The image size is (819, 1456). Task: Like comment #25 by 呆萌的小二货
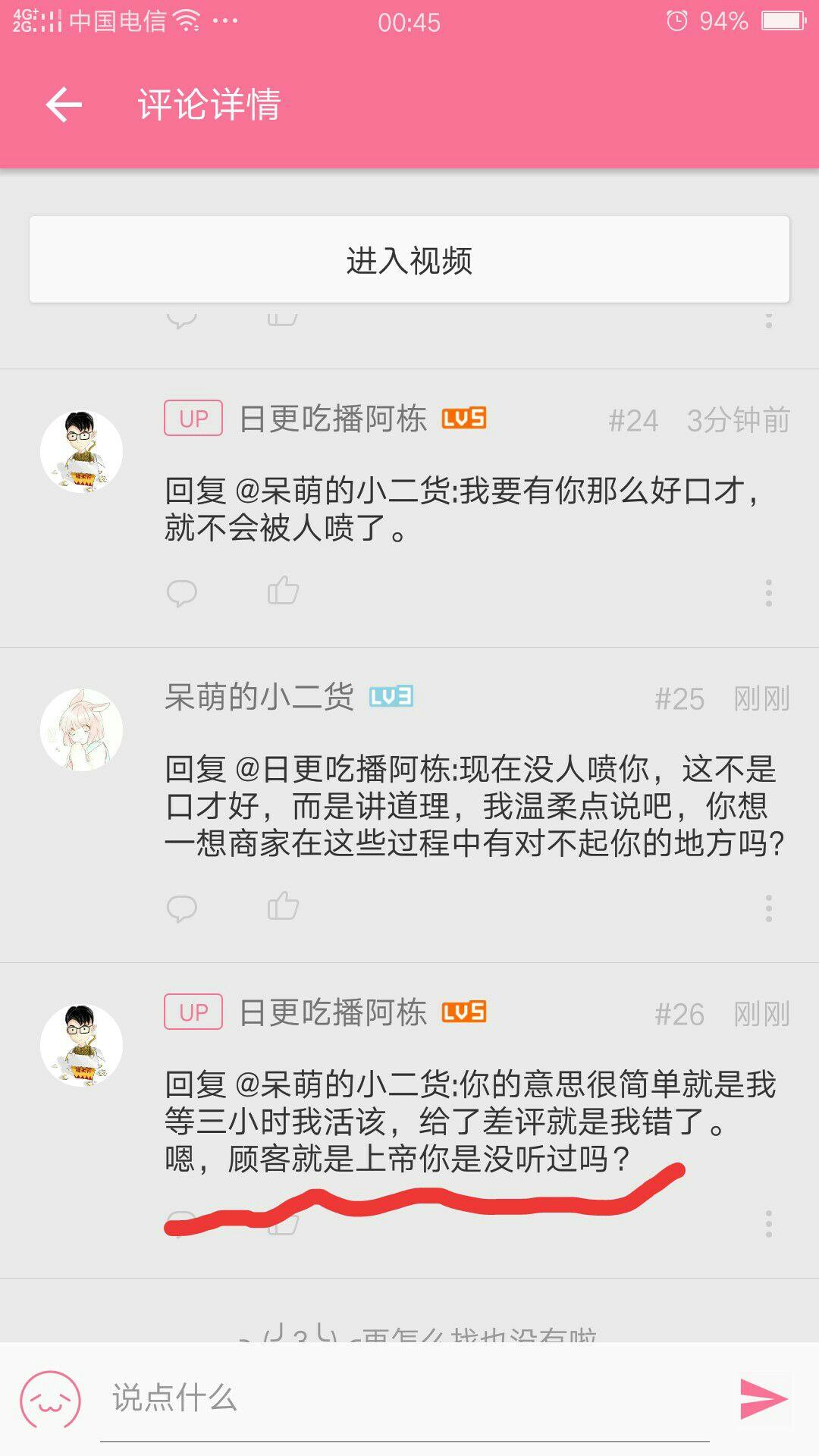click(x=283, y=906)
